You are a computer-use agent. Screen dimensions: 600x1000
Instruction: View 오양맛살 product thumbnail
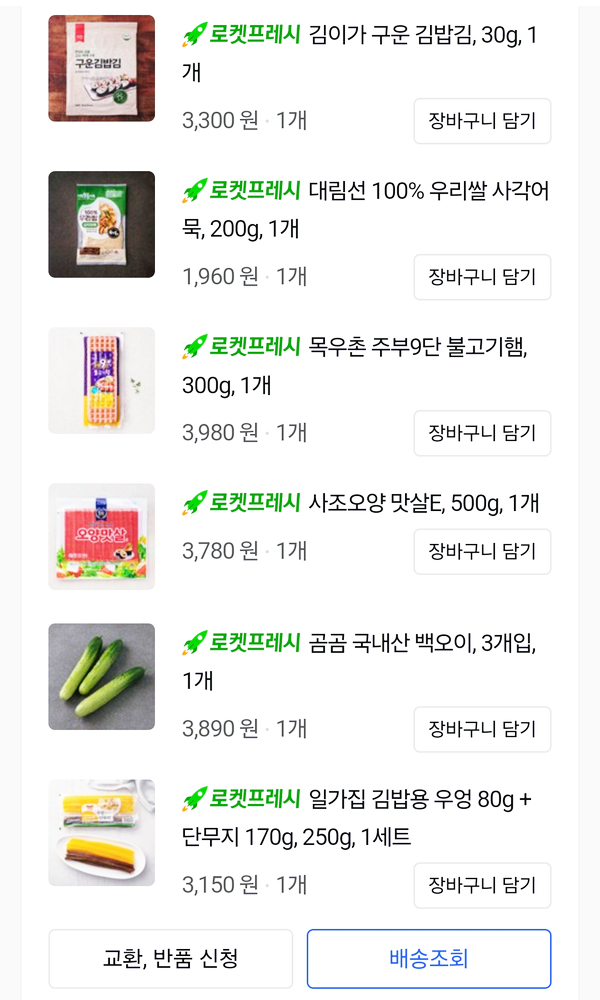[102, 537]
